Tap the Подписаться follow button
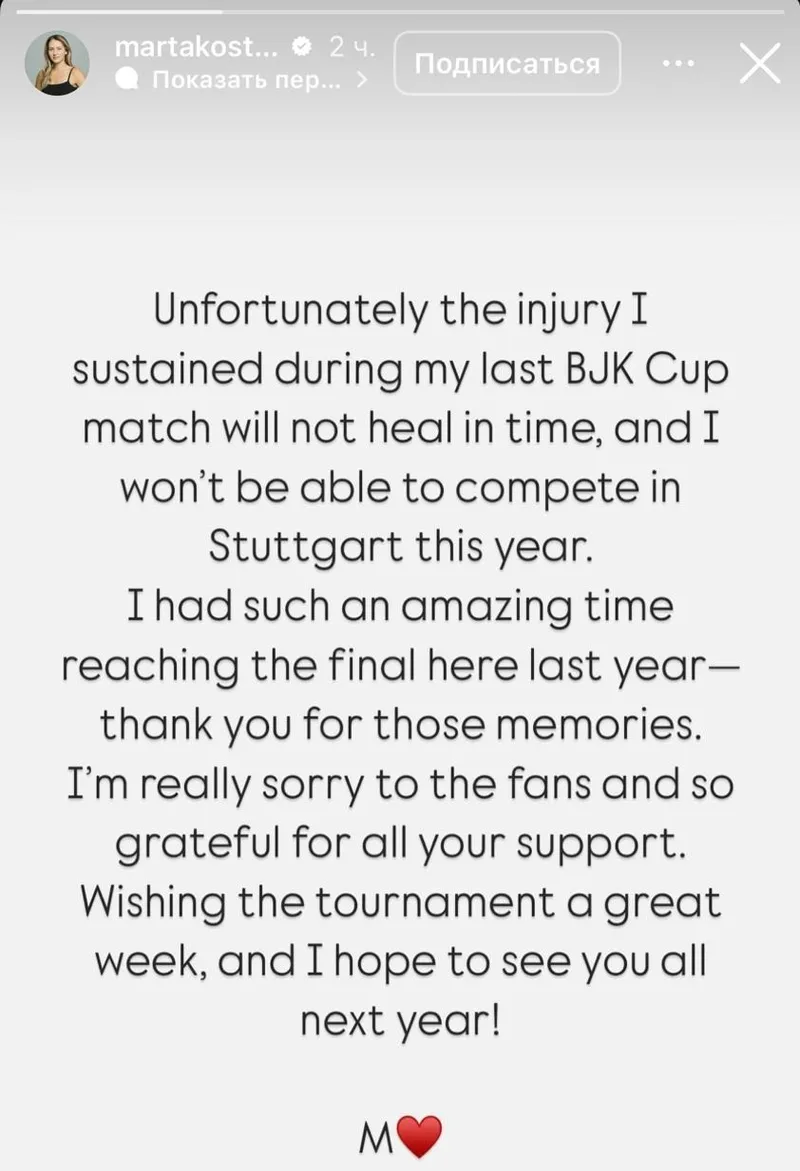 (507, 64)
